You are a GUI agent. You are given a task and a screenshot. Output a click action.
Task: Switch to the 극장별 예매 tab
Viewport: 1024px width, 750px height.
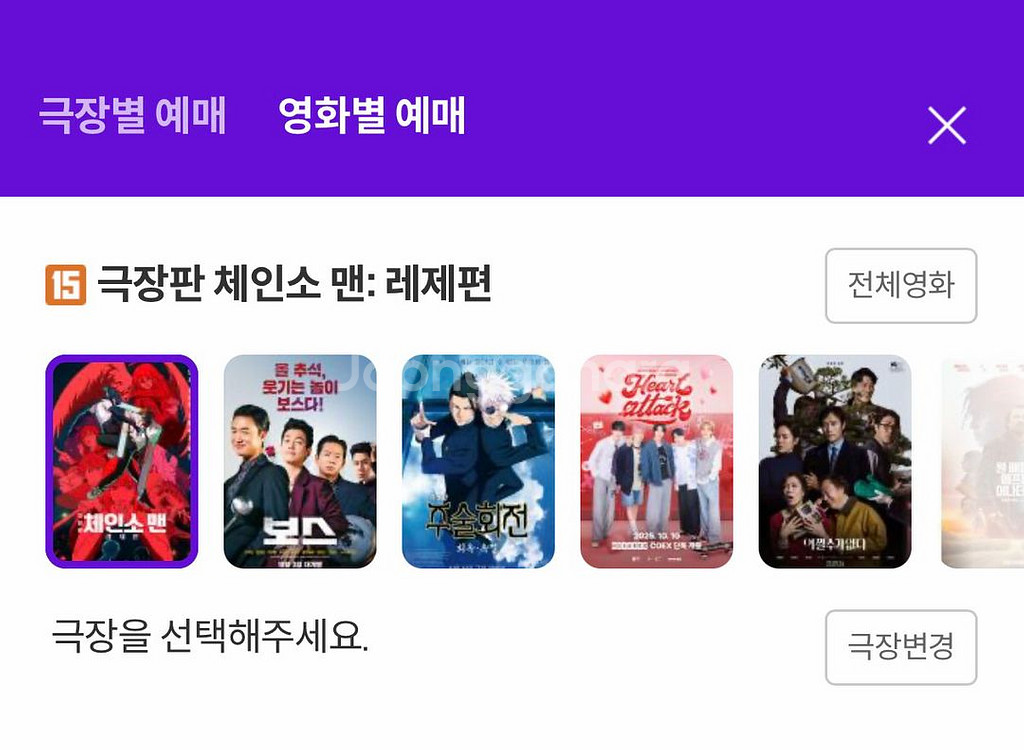pyautogui.click(x=133, y=115)
